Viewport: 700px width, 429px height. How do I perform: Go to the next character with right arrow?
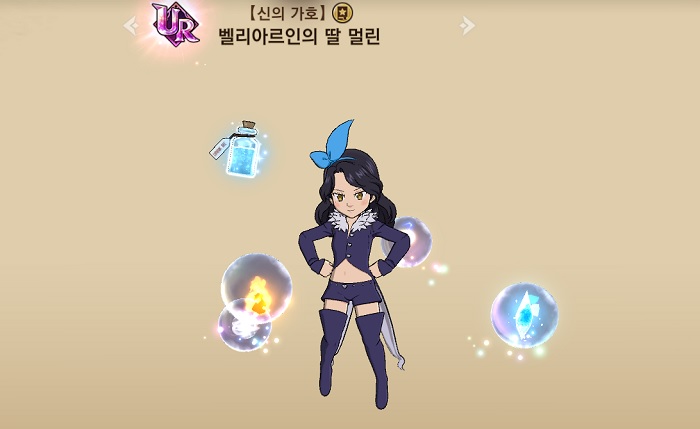coord(467,26)
